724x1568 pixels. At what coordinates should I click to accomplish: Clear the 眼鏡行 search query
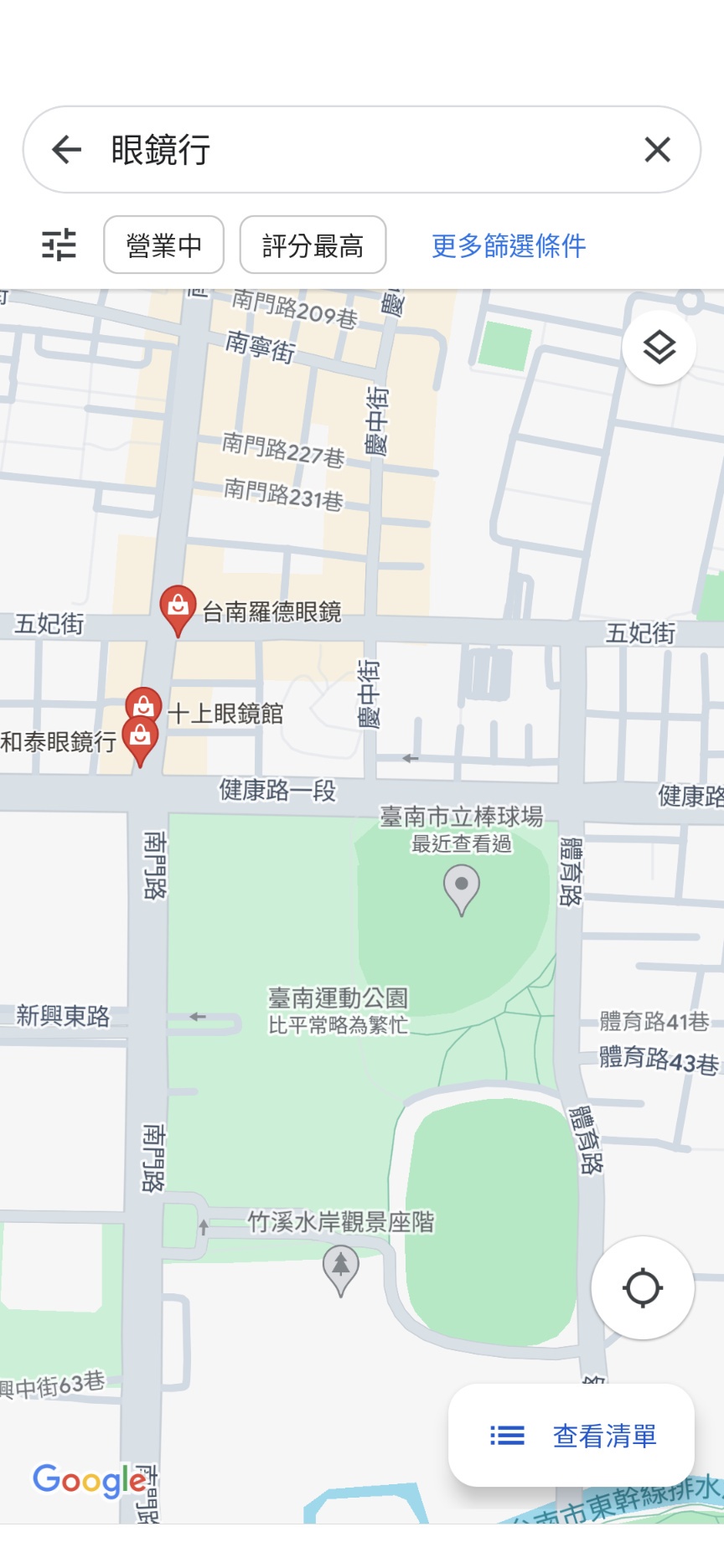[x=657, y=150]
